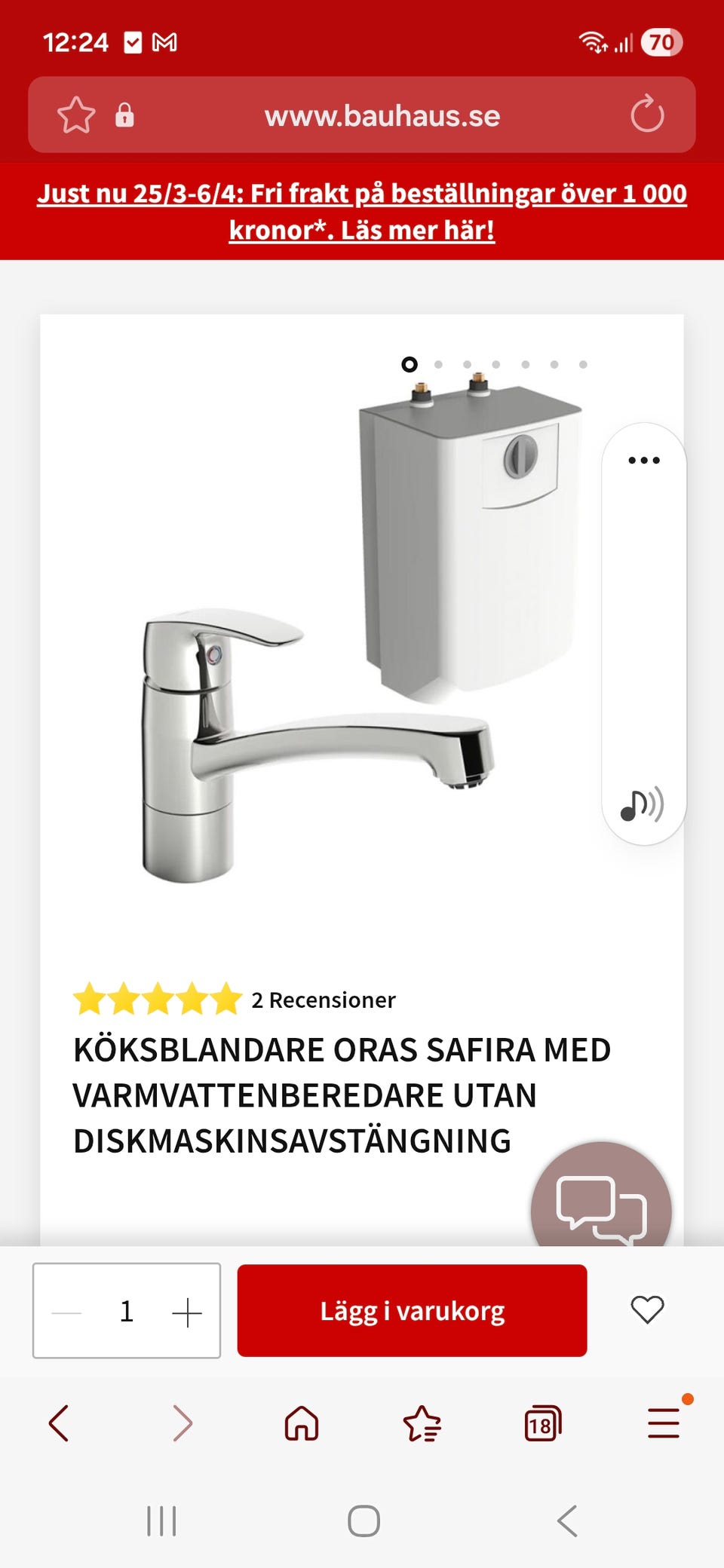Open bookmarks via bottom bar star icon
Viewport: 724px width, 1568px height.
pyautogui.click(x=422, y=1423)
